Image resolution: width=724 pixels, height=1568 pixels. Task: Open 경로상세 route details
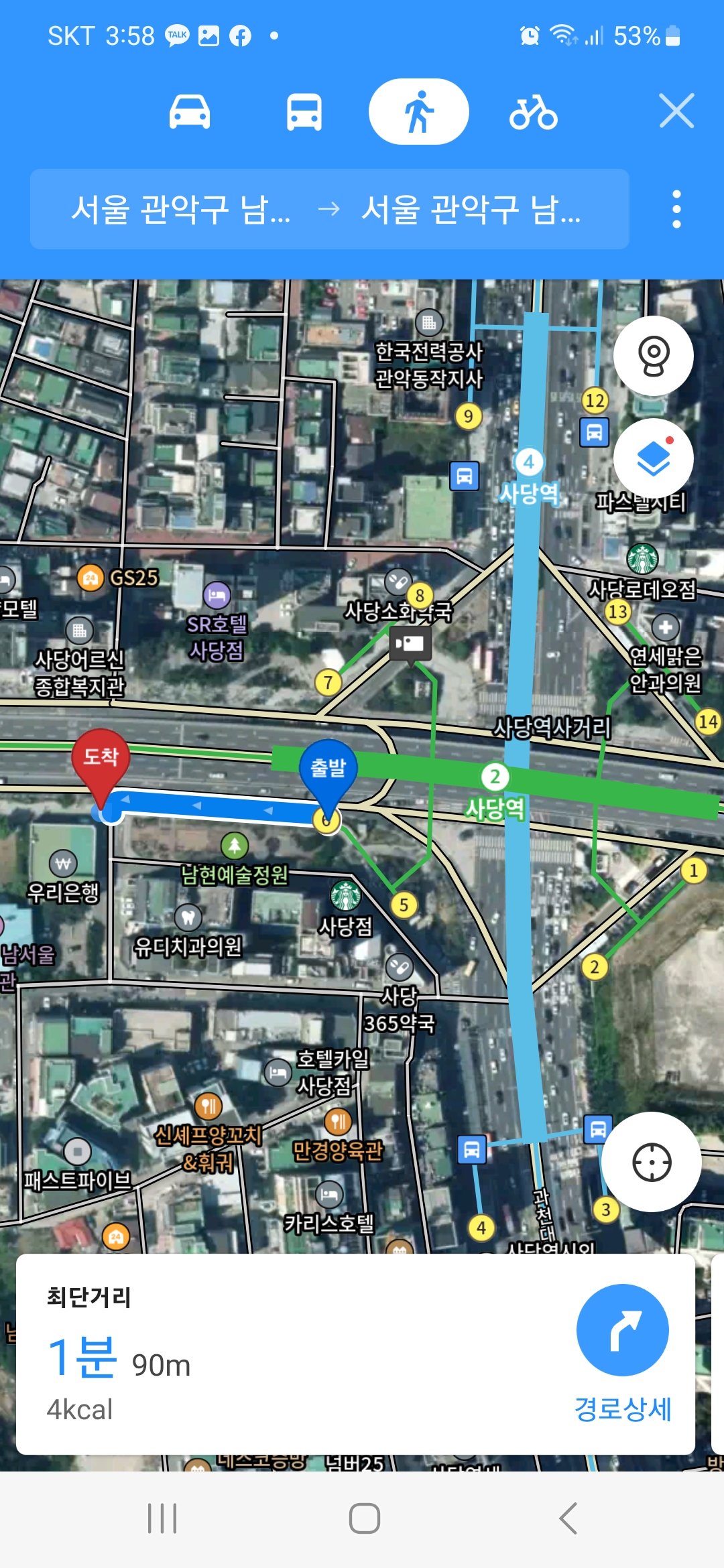623,1409
